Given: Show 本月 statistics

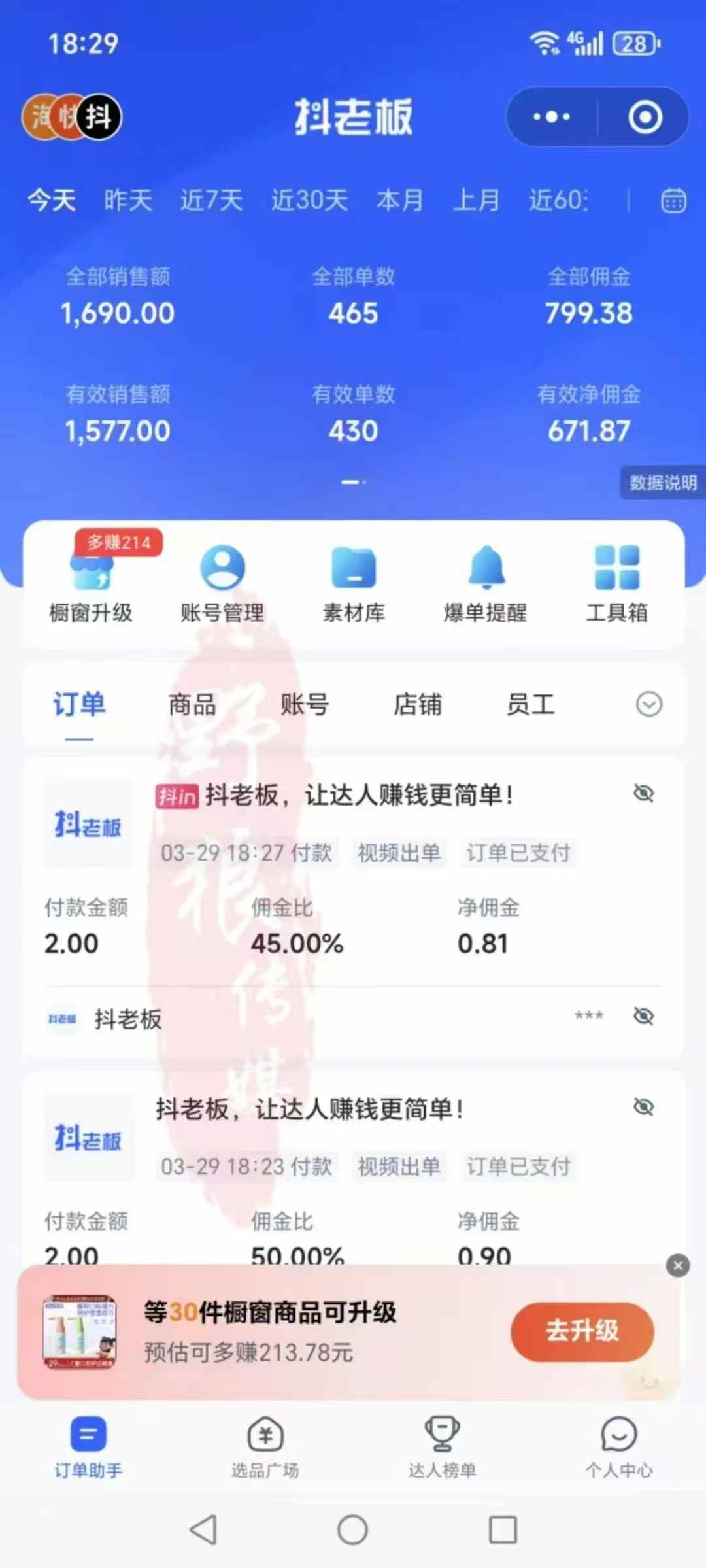Looking at the screenshot, I should [399, 200].
